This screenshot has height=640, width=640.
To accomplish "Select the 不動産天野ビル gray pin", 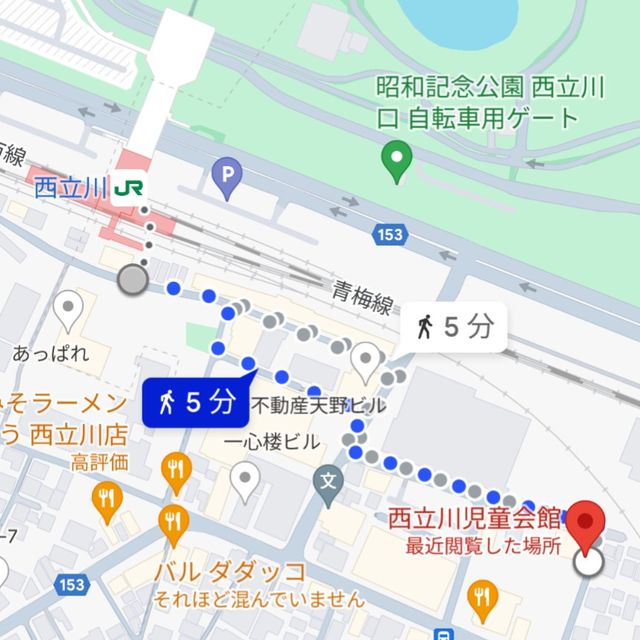I will point(367,360).
